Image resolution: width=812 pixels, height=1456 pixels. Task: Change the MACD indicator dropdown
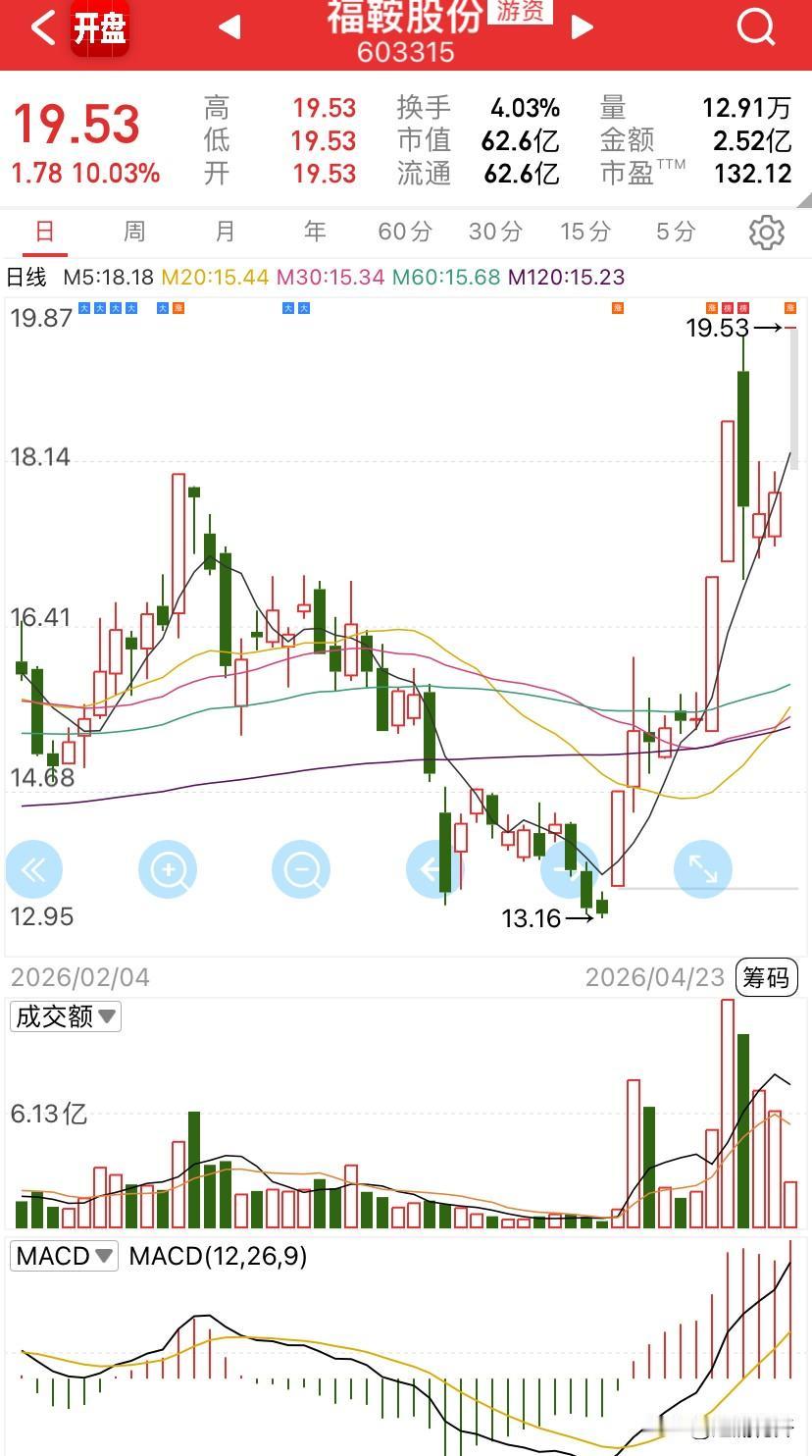click(64, 1256)
